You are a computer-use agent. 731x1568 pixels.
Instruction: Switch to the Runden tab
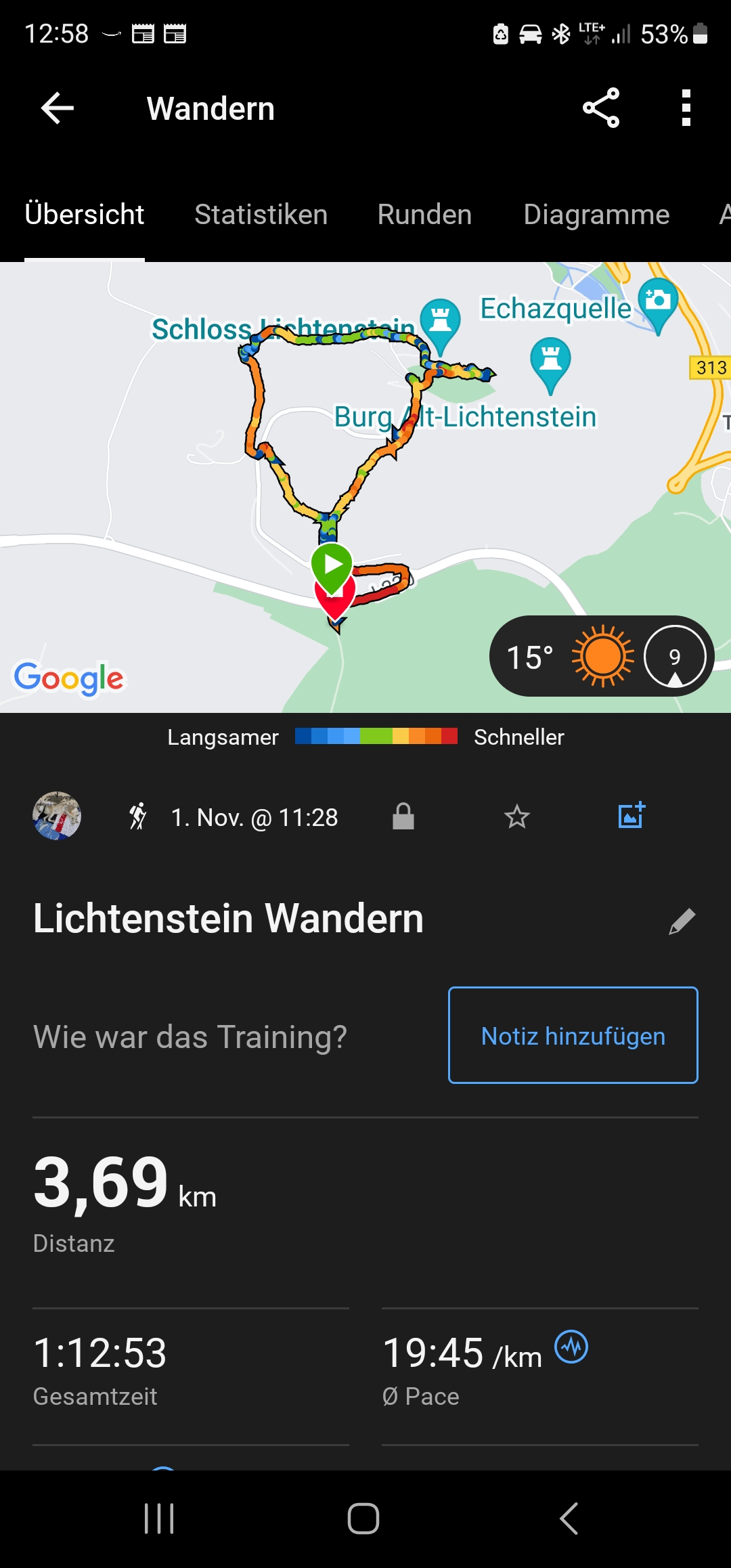tap(424, 215)
